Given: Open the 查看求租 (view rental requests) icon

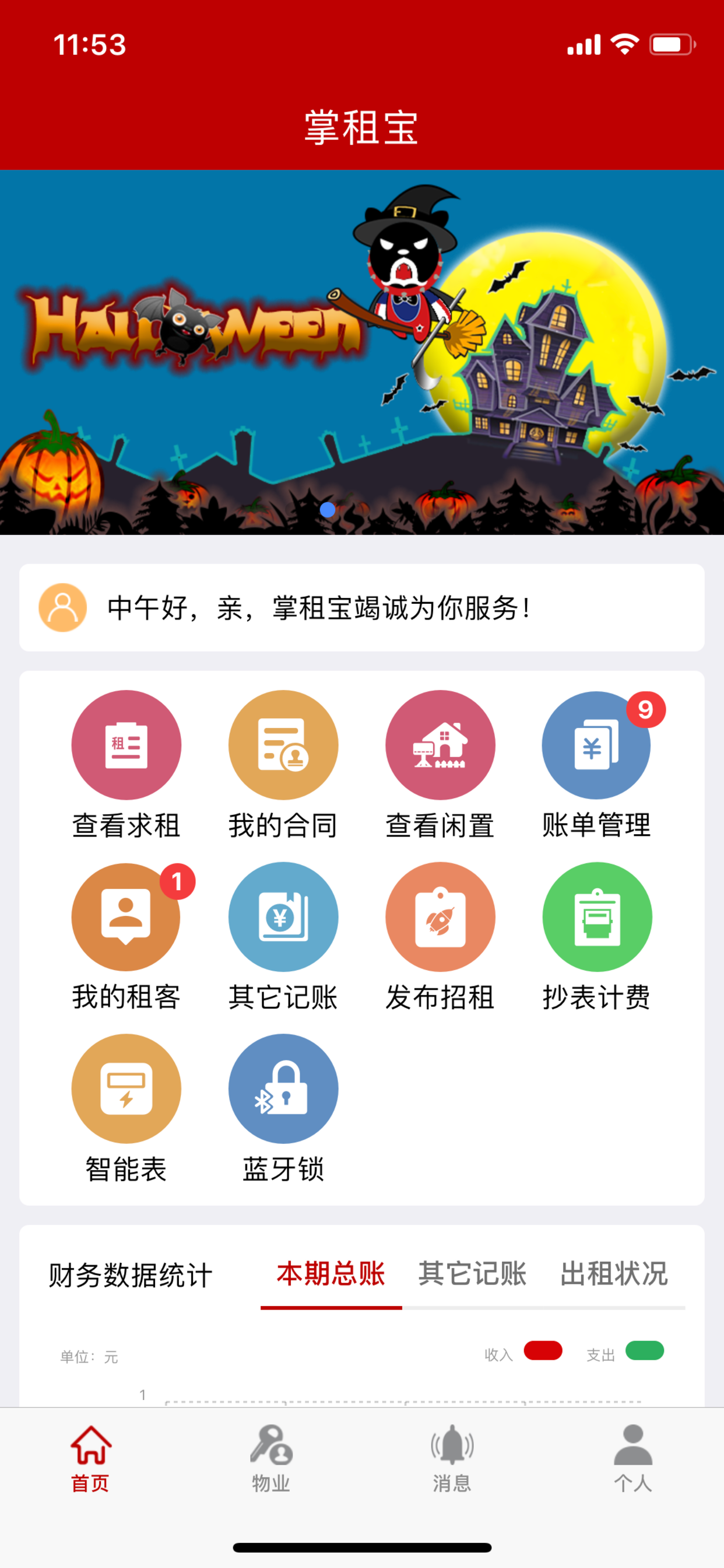Looking at the screenshot, I should (126, 745).
